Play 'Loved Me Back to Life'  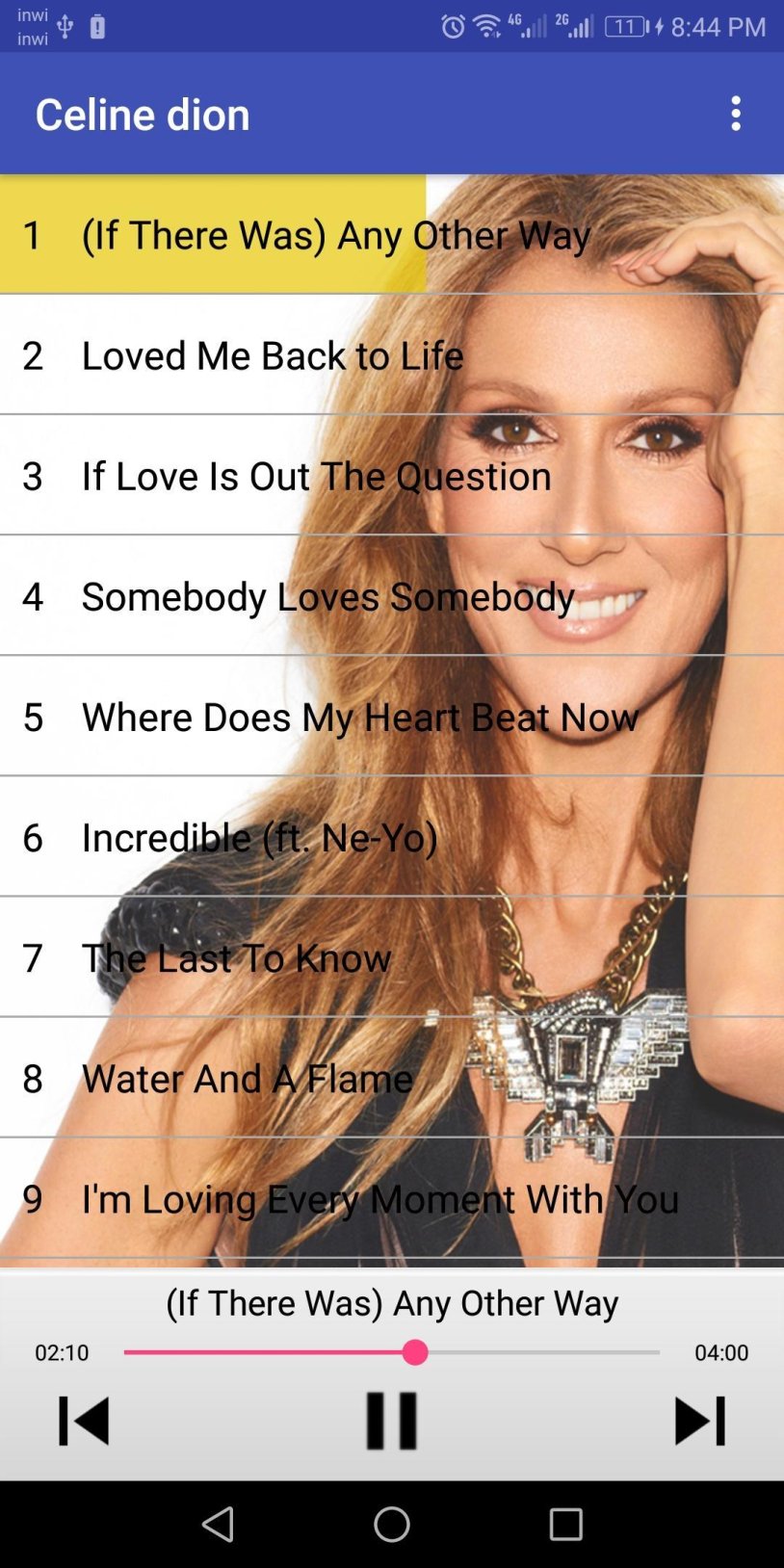[x=273, y=355]
